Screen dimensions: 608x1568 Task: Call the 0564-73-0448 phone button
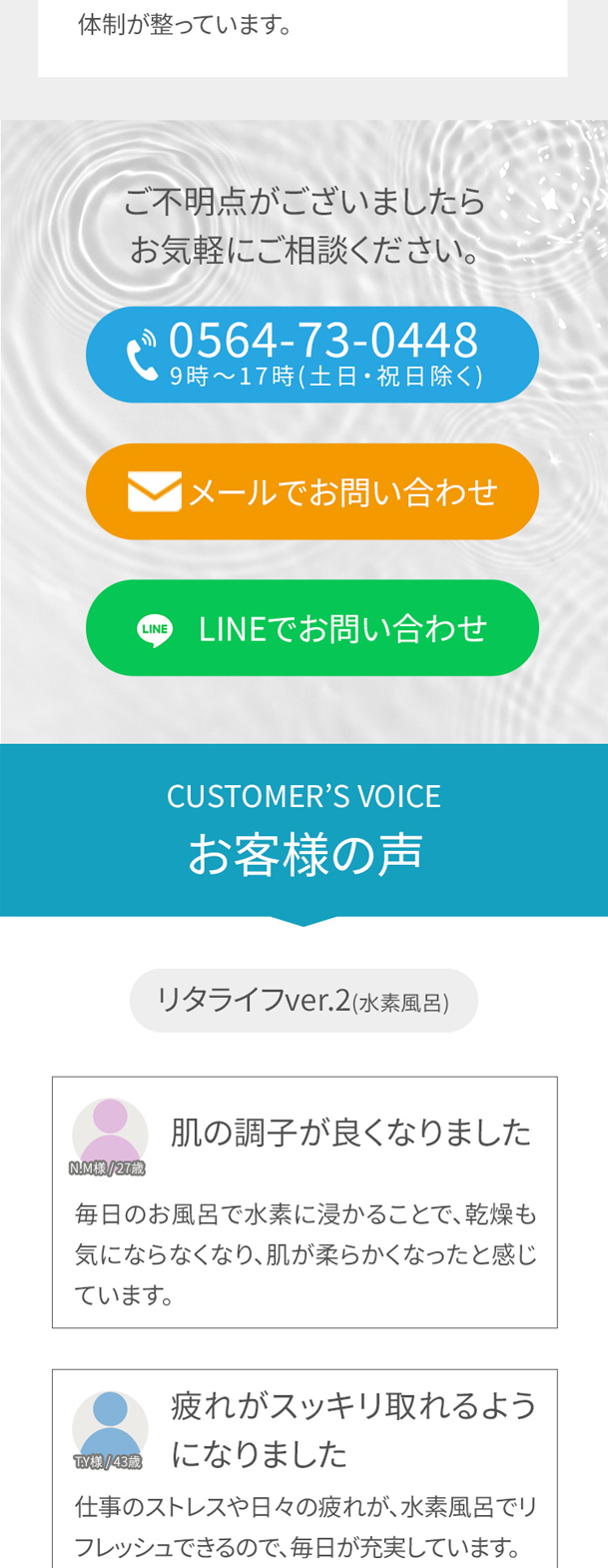click(311, 355)
